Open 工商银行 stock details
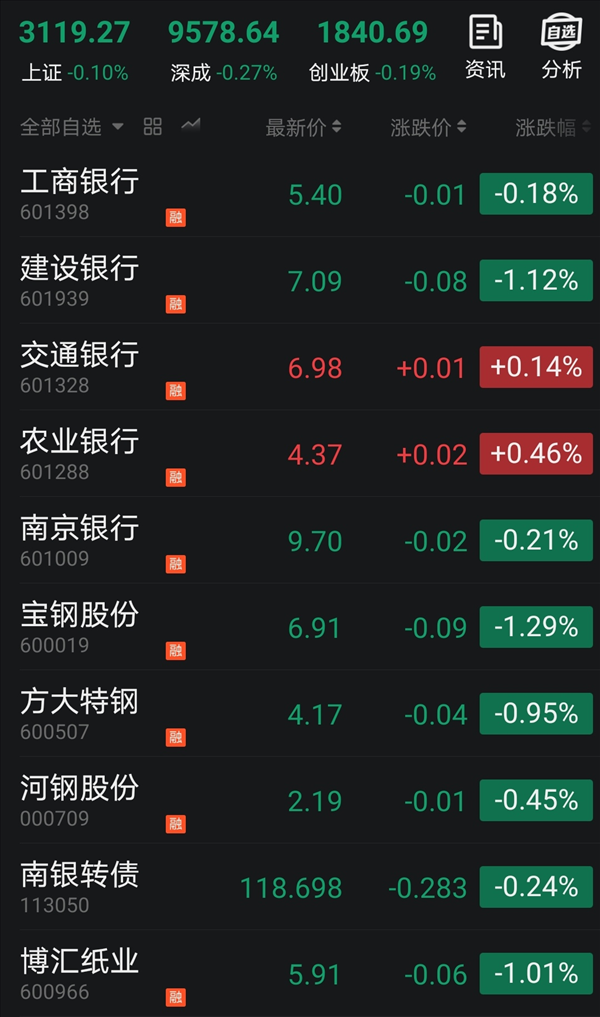600x1017 pixels. [x=300, y=194]
